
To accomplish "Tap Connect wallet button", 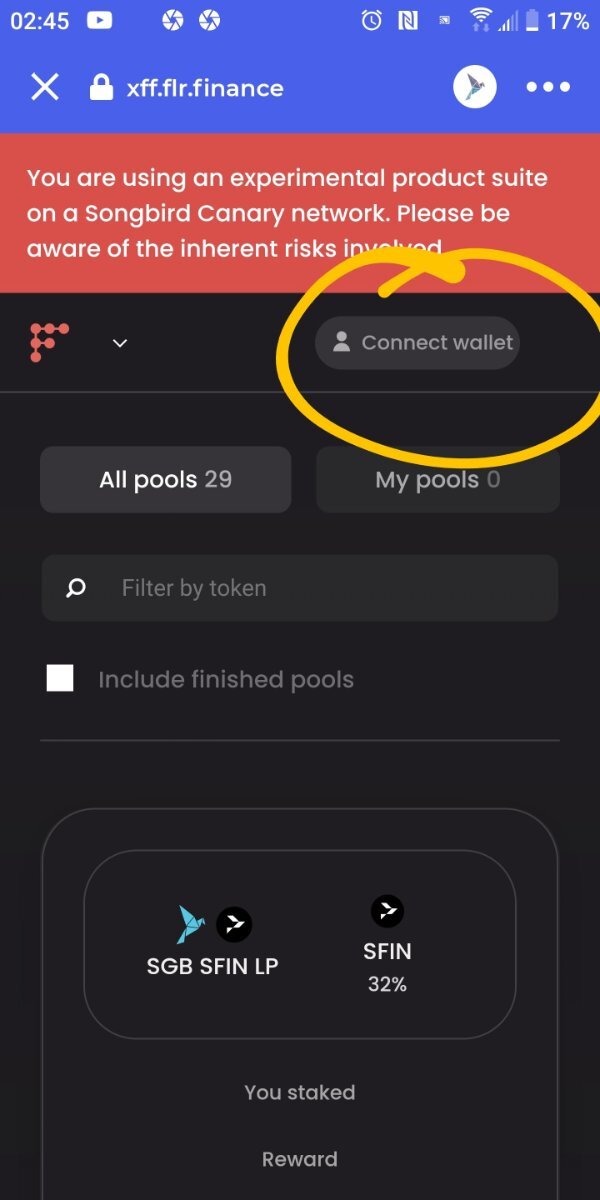I will click(x=417, y=343).
